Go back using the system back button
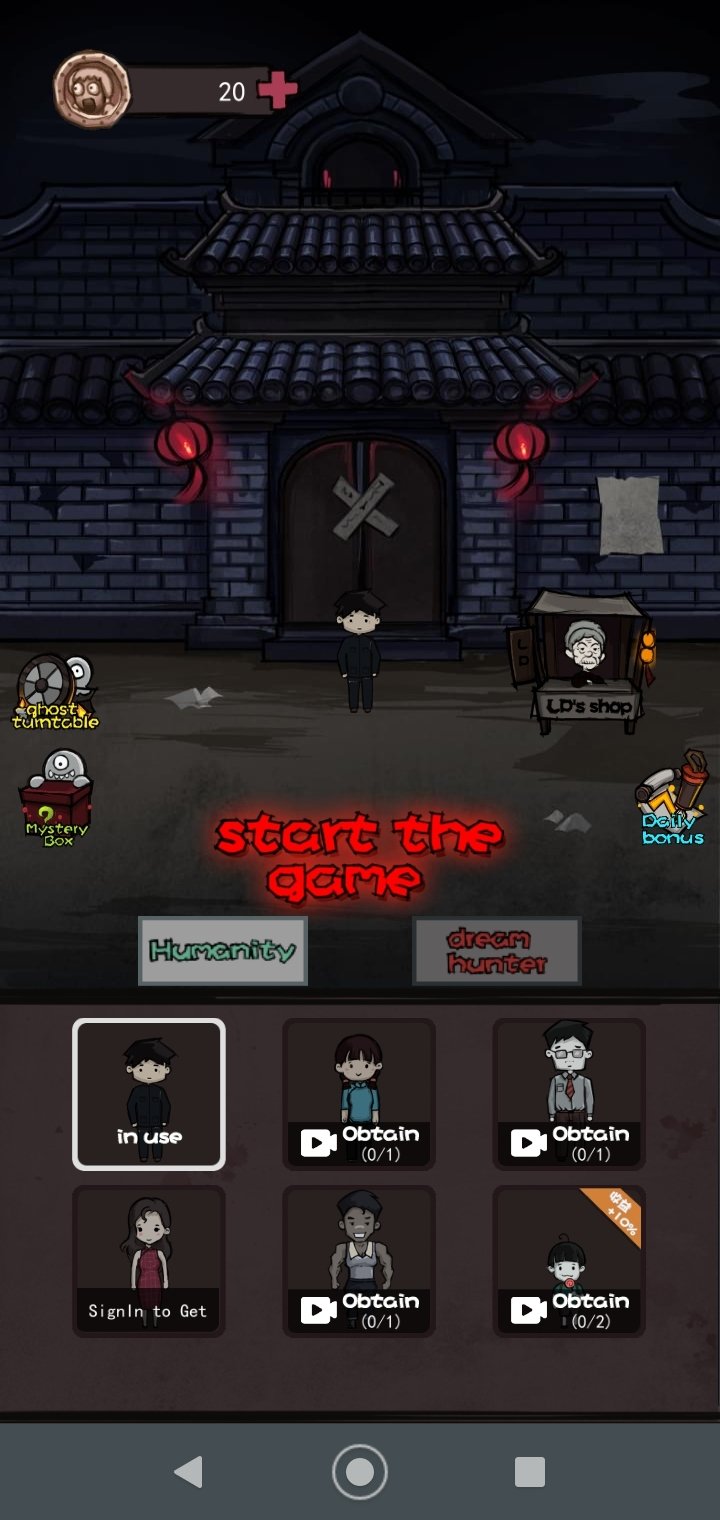720x1520 pixels. (x=189, y=1472)
